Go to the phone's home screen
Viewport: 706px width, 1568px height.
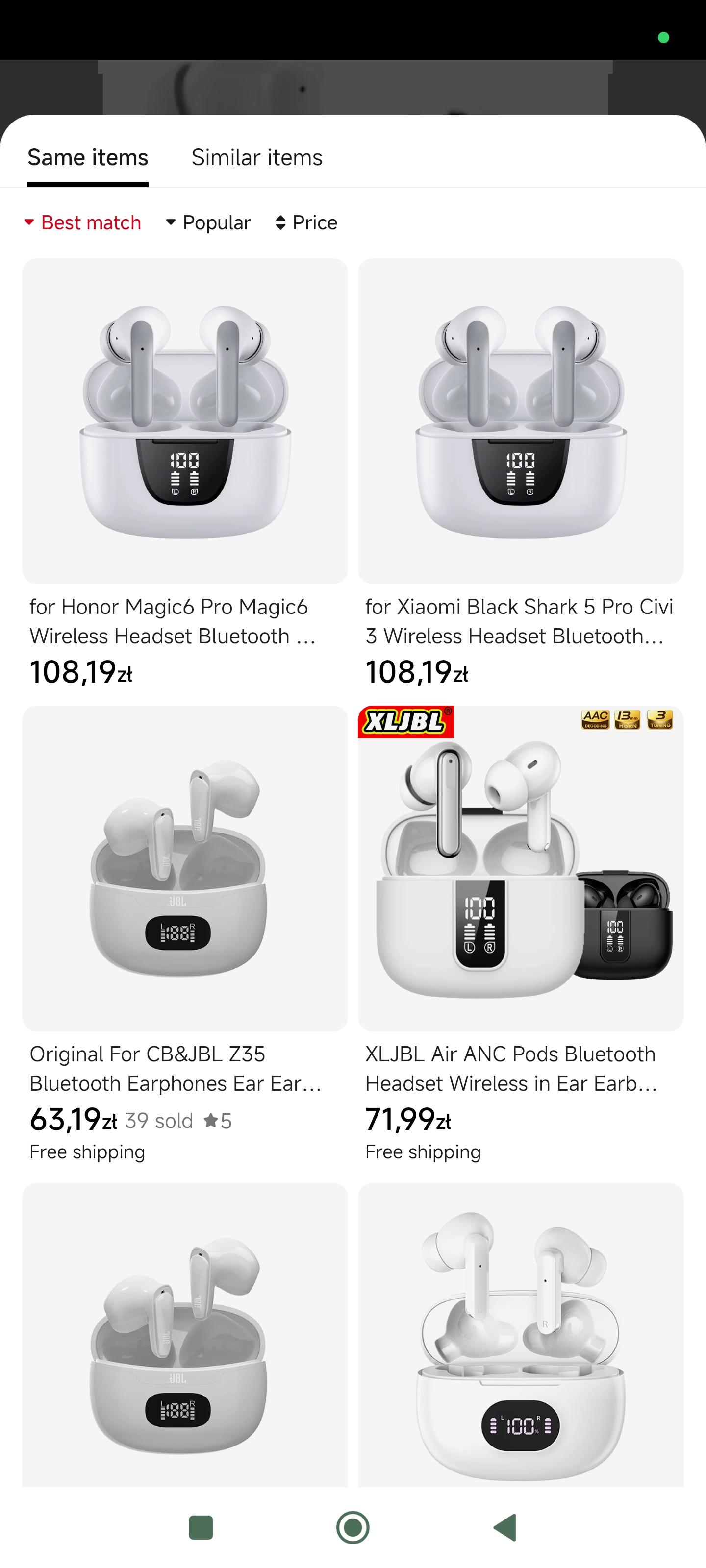(353, 1527)
